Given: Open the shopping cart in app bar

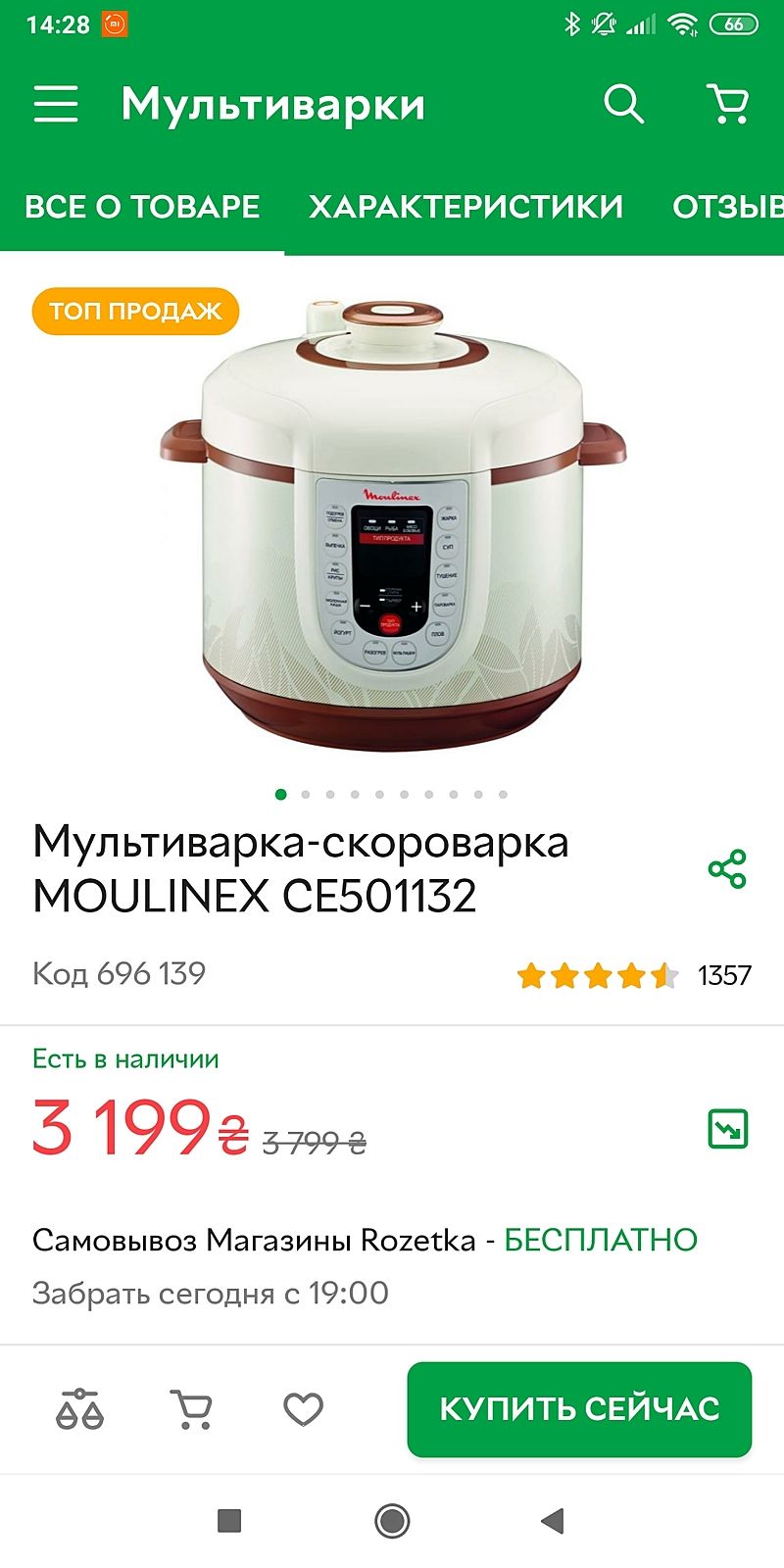Looking at the screenshot, I should pos(727,103).
